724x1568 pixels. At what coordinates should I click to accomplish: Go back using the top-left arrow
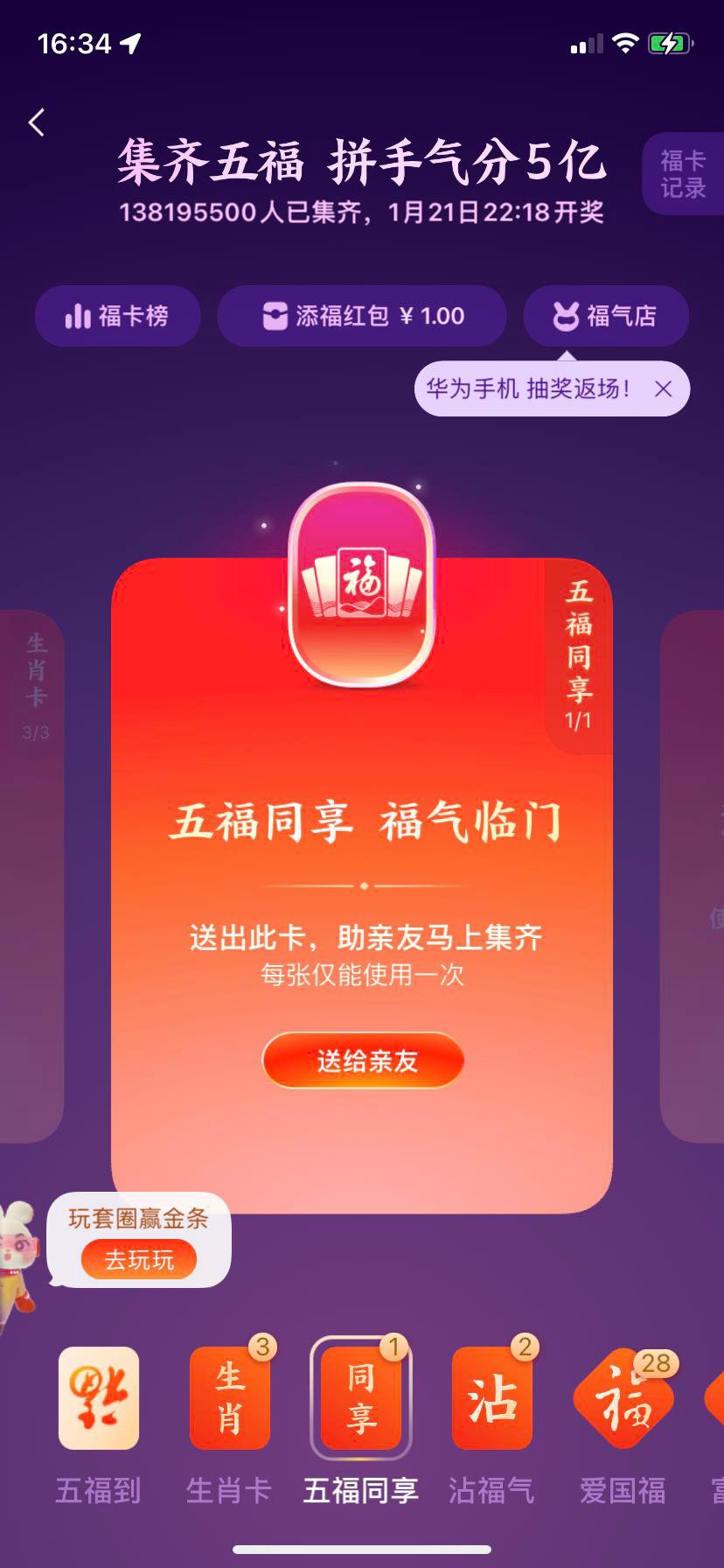pos(37,122)
